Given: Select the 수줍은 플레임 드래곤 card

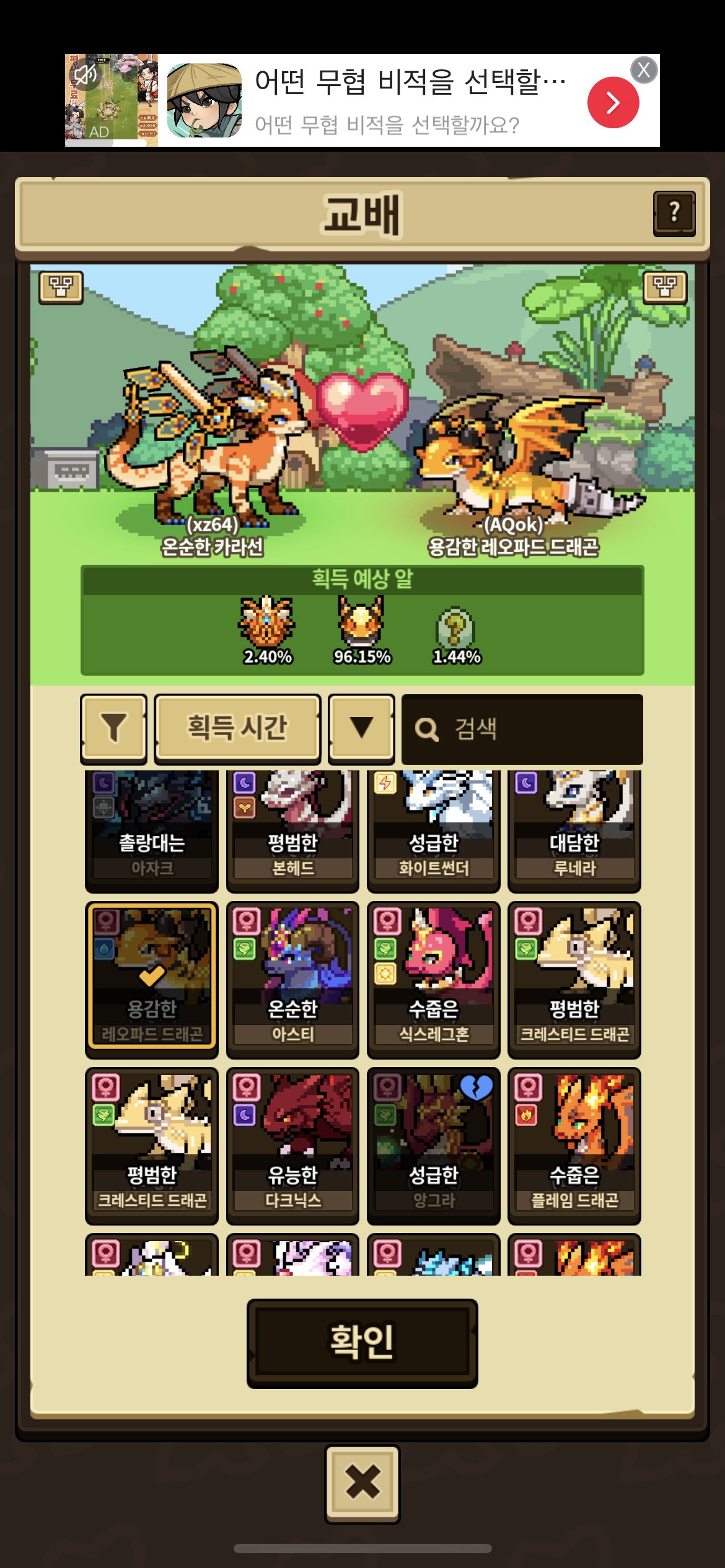Looking at the screenshot, I should (574, 1146).
